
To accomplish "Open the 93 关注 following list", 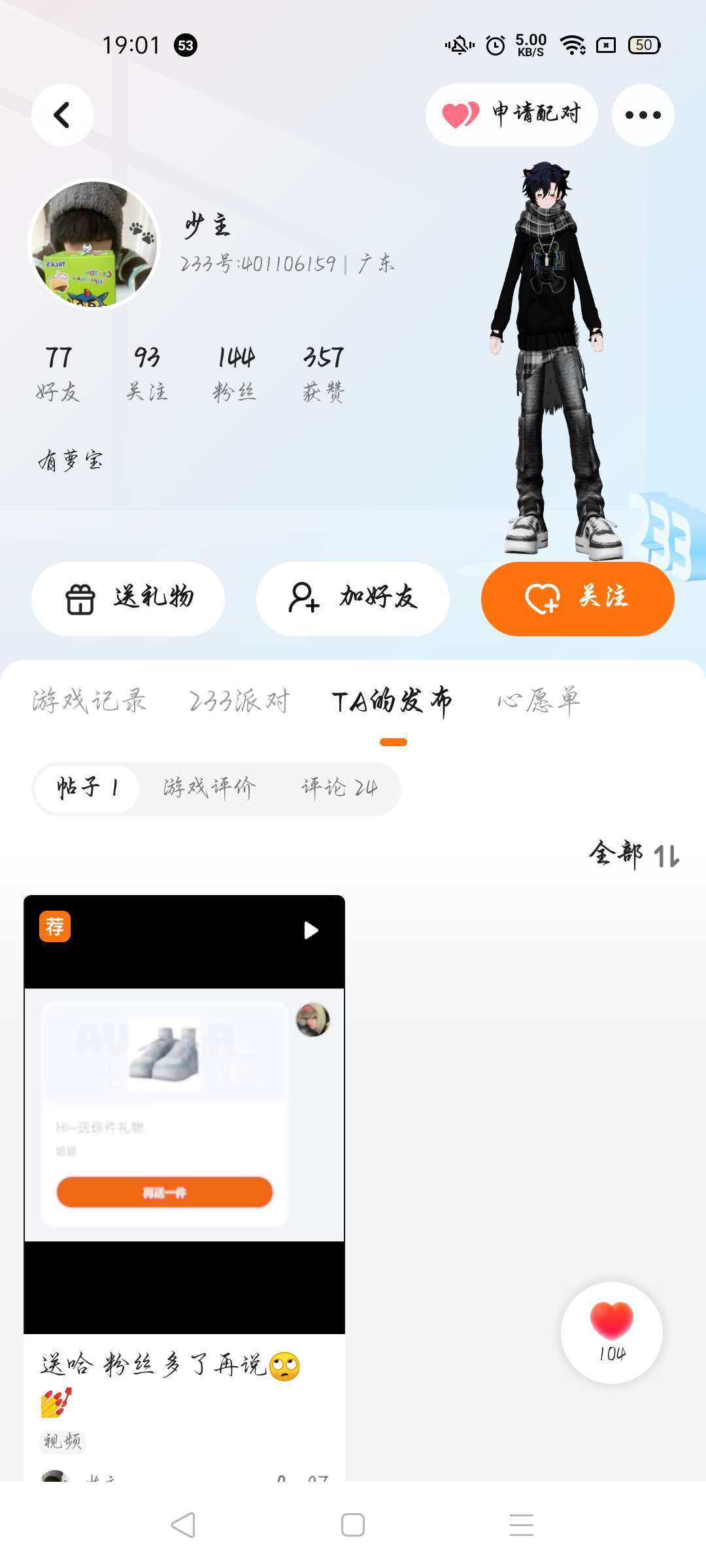I will (147, 373).
